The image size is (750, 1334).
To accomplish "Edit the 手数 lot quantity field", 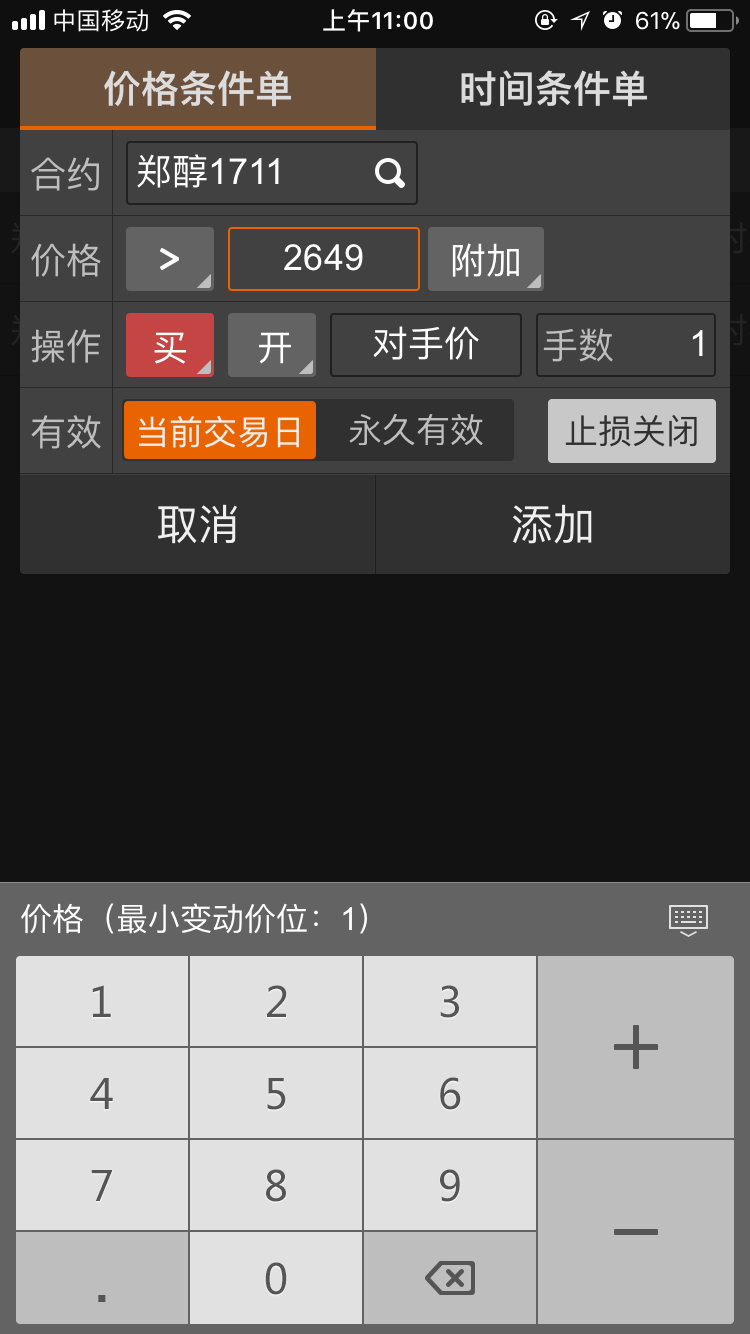I will coord(626,346).
